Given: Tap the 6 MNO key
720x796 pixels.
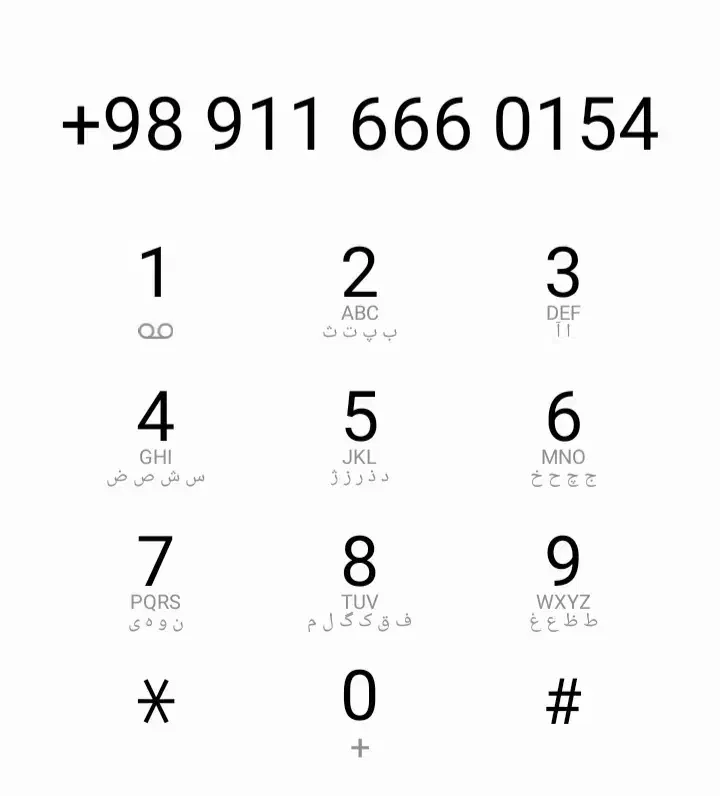Looking at the screenshot, I should click(x=563, y=435).
